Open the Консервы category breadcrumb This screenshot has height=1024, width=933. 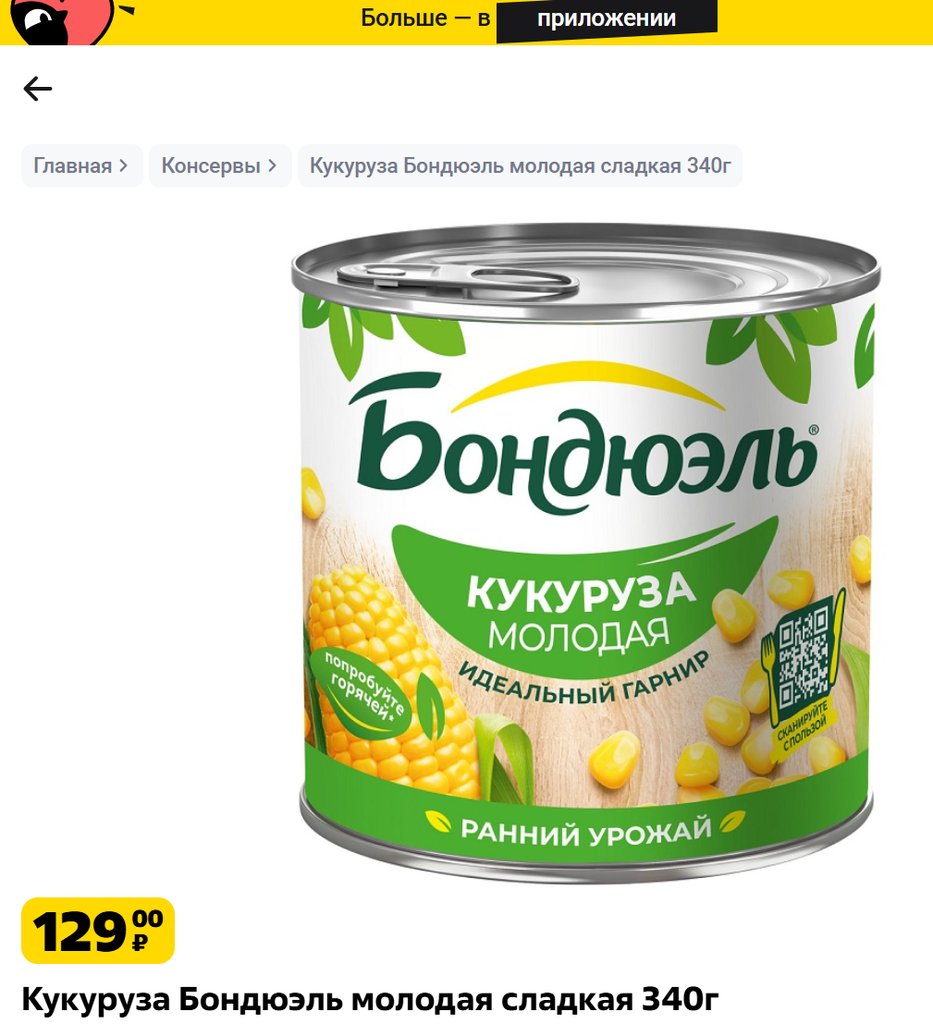point(219,166)
